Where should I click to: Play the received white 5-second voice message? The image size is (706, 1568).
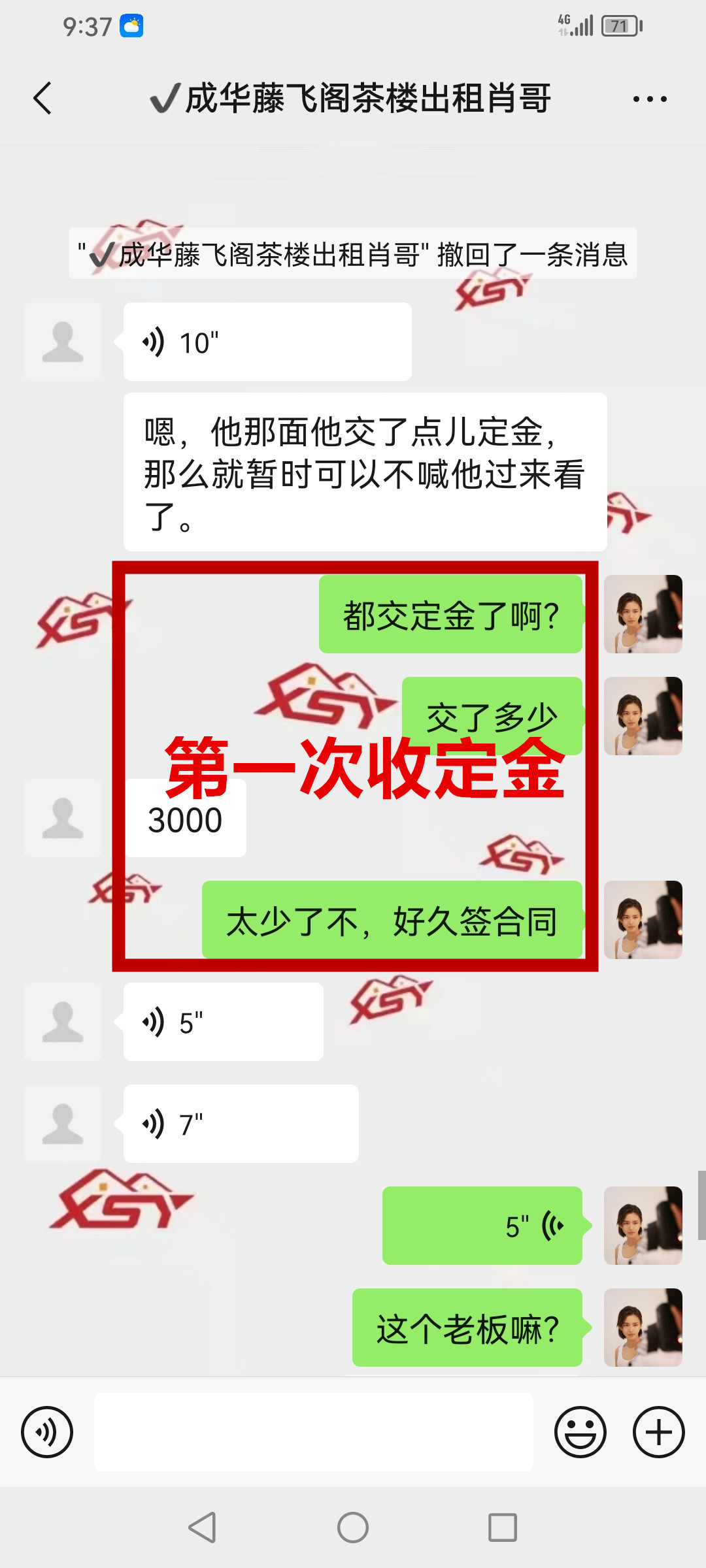[223, 1022]
